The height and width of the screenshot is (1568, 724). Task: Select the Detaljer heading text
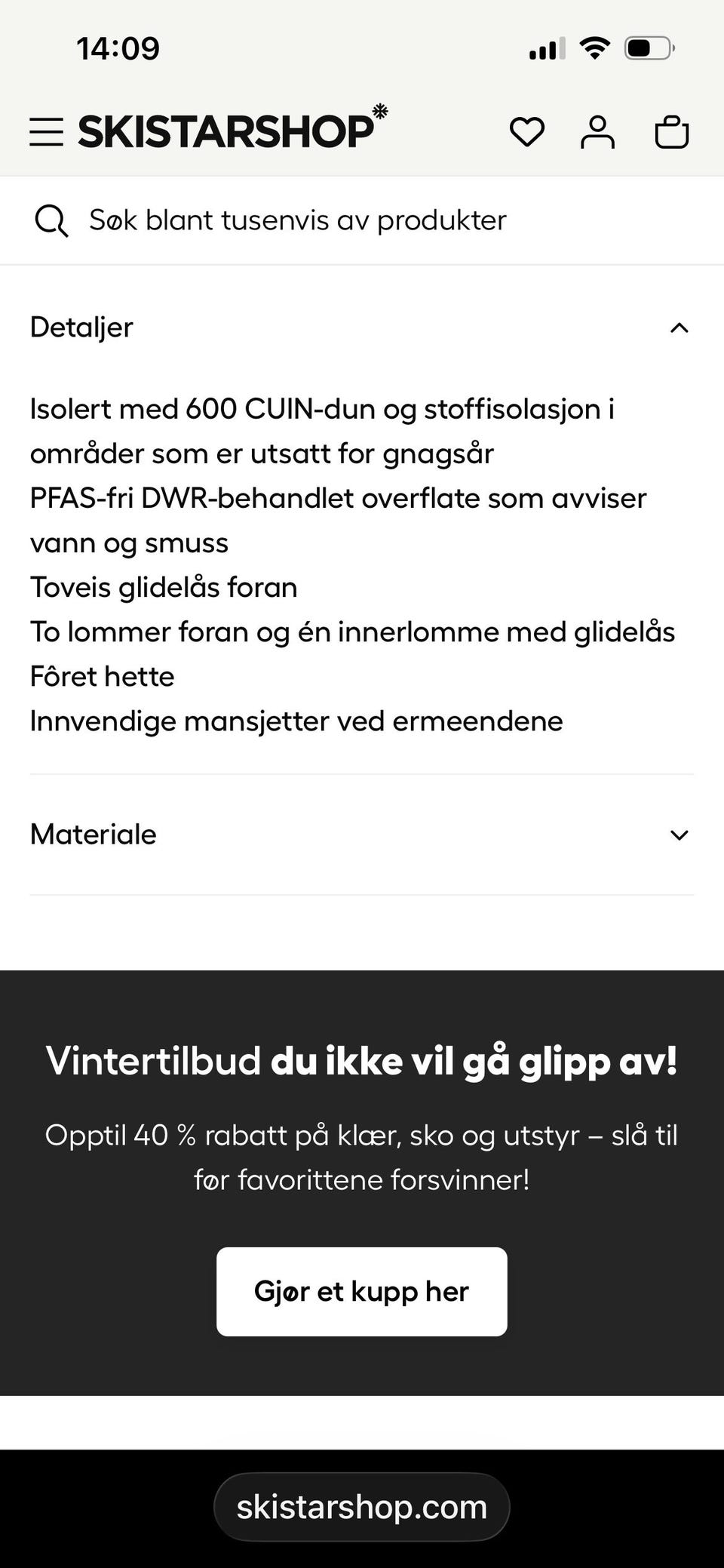point(81,327)
